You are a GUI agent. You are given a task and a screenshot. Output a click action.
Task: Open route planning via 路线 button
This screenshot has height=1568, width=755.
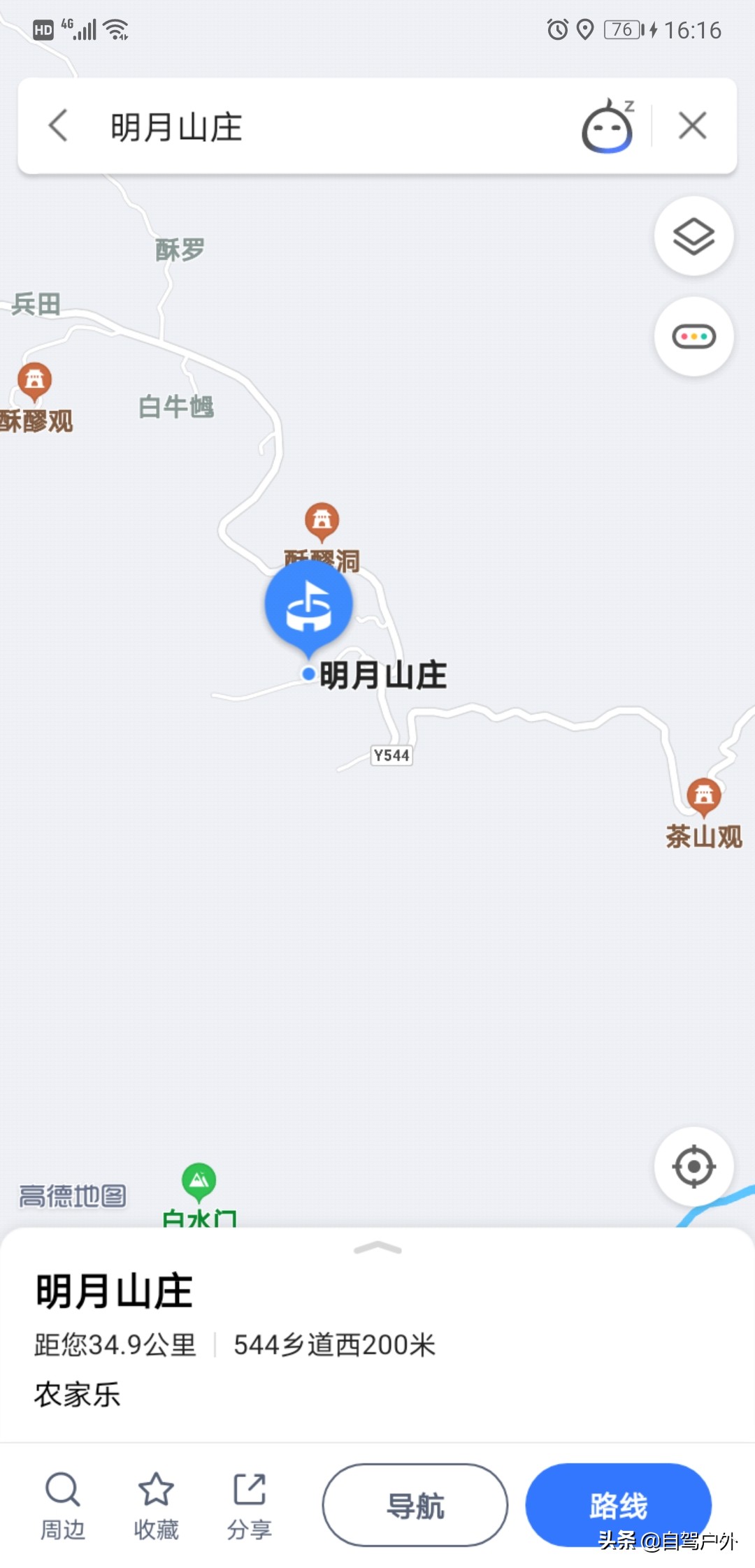(x=618, y=1506)
